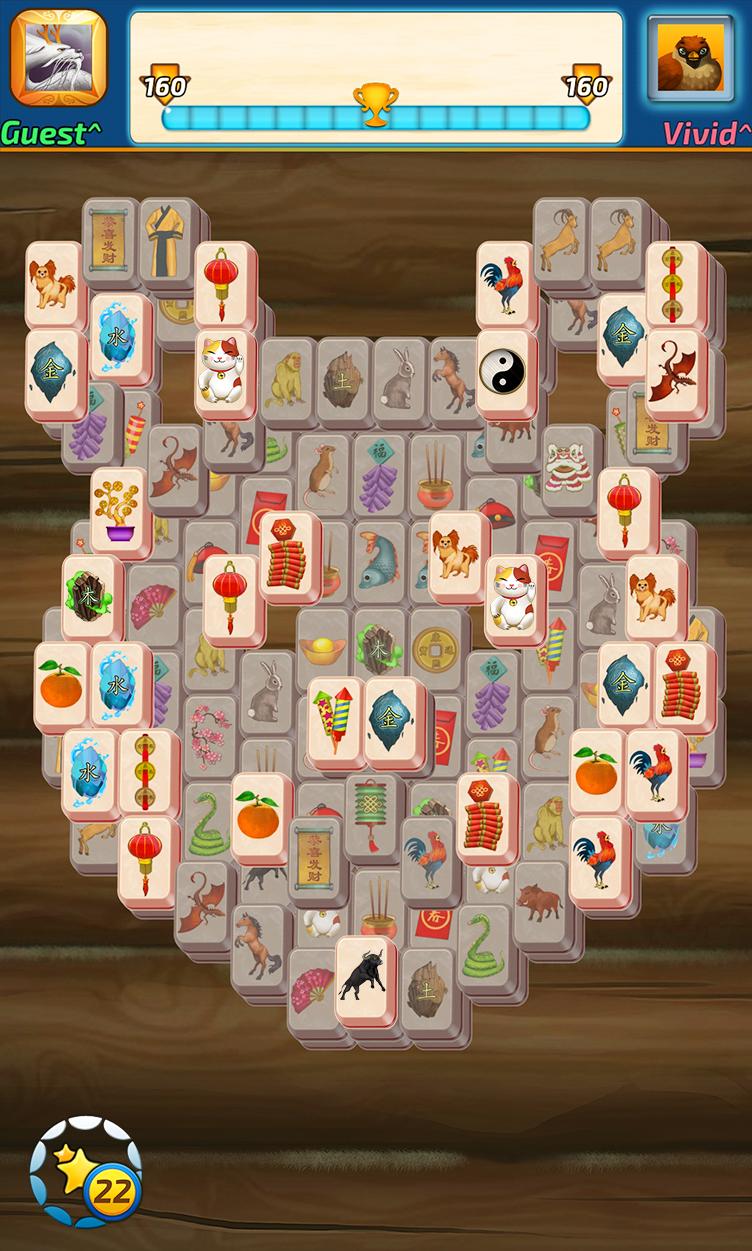The width and height of the screenshot is (752, 1251).
Task: Open the Guest player dragon avatar
Action: pyautogui.click(x=58, y=58)
